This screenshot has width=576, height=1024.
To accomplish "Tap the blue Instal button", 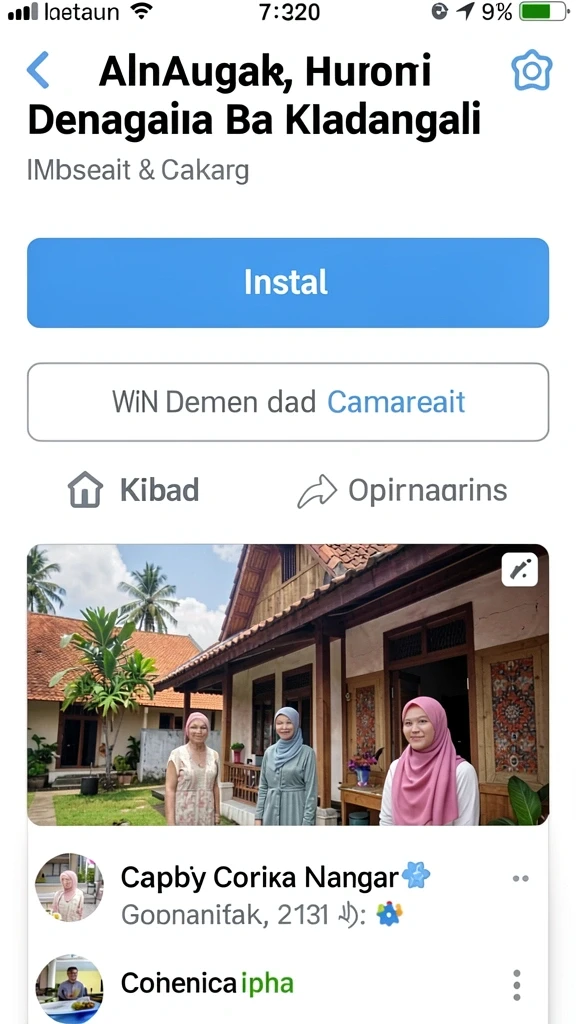I will (287, 282).
